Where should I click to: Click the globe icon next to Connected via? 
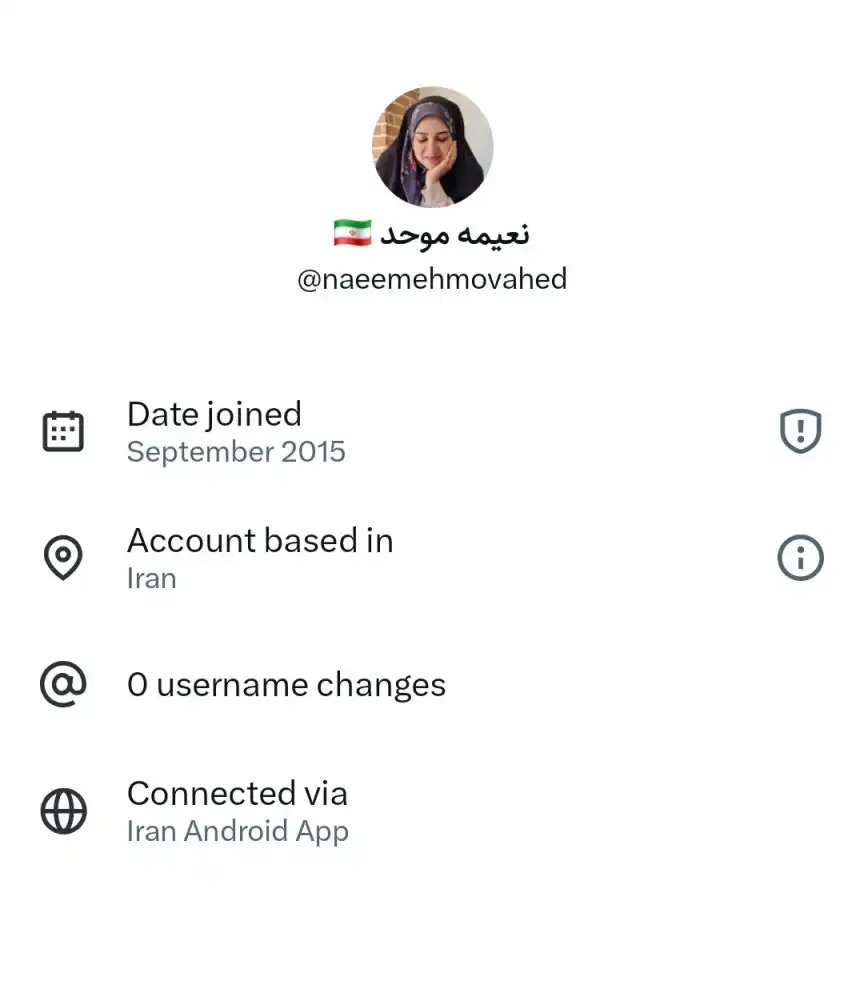[64, 811]
